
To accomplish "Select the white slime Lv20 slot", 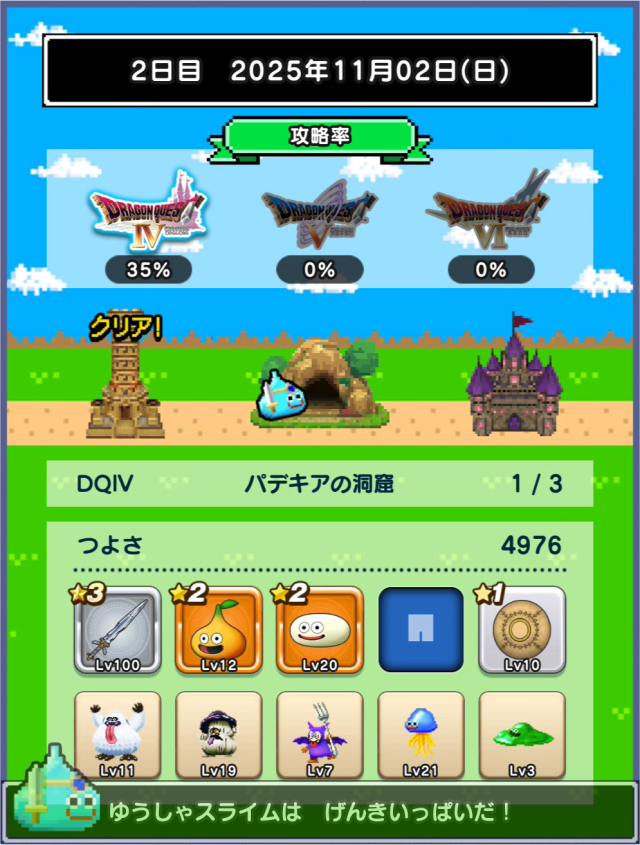I will coord(319,630).
